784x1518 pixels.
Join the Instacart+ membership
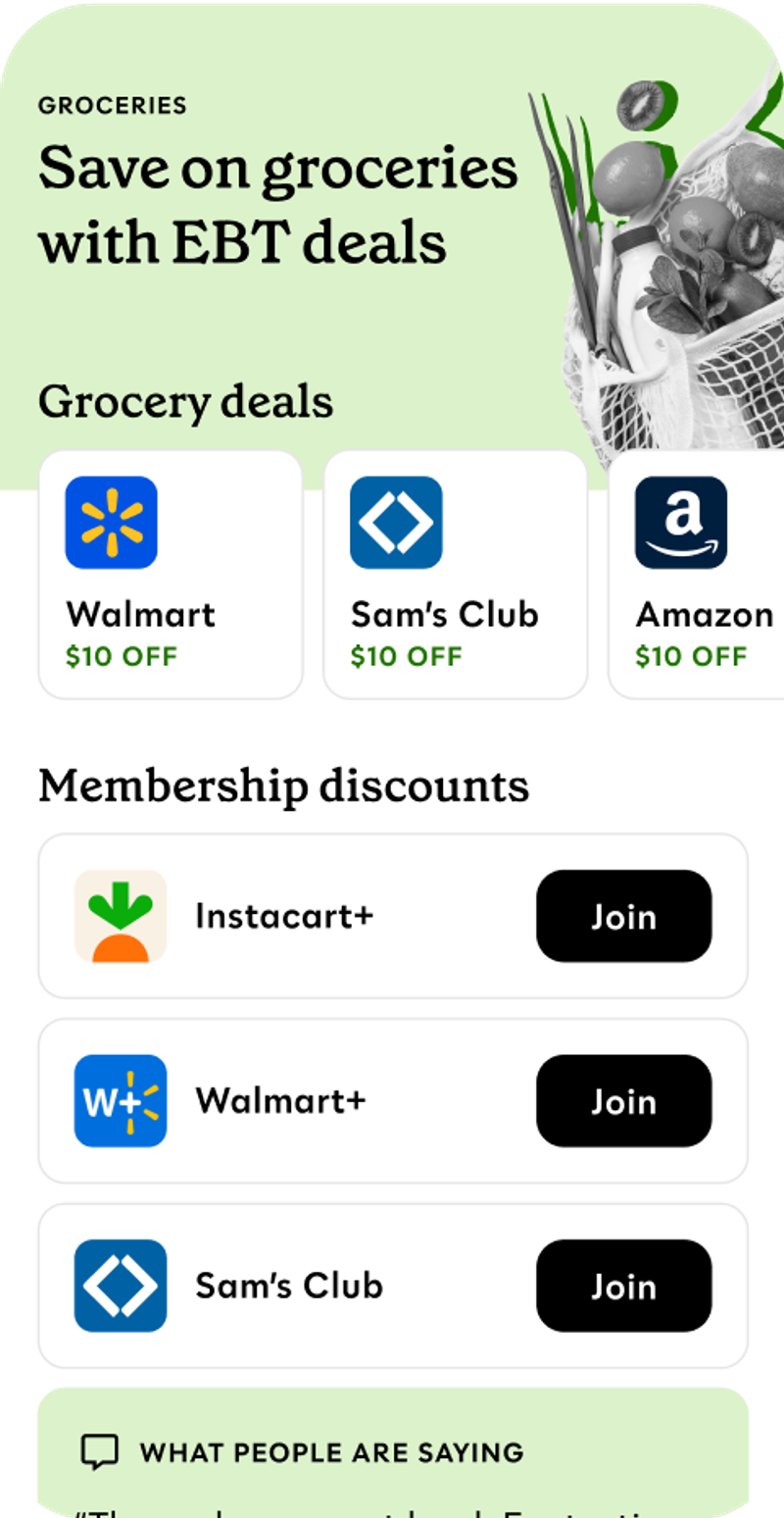tap(623, 916)
